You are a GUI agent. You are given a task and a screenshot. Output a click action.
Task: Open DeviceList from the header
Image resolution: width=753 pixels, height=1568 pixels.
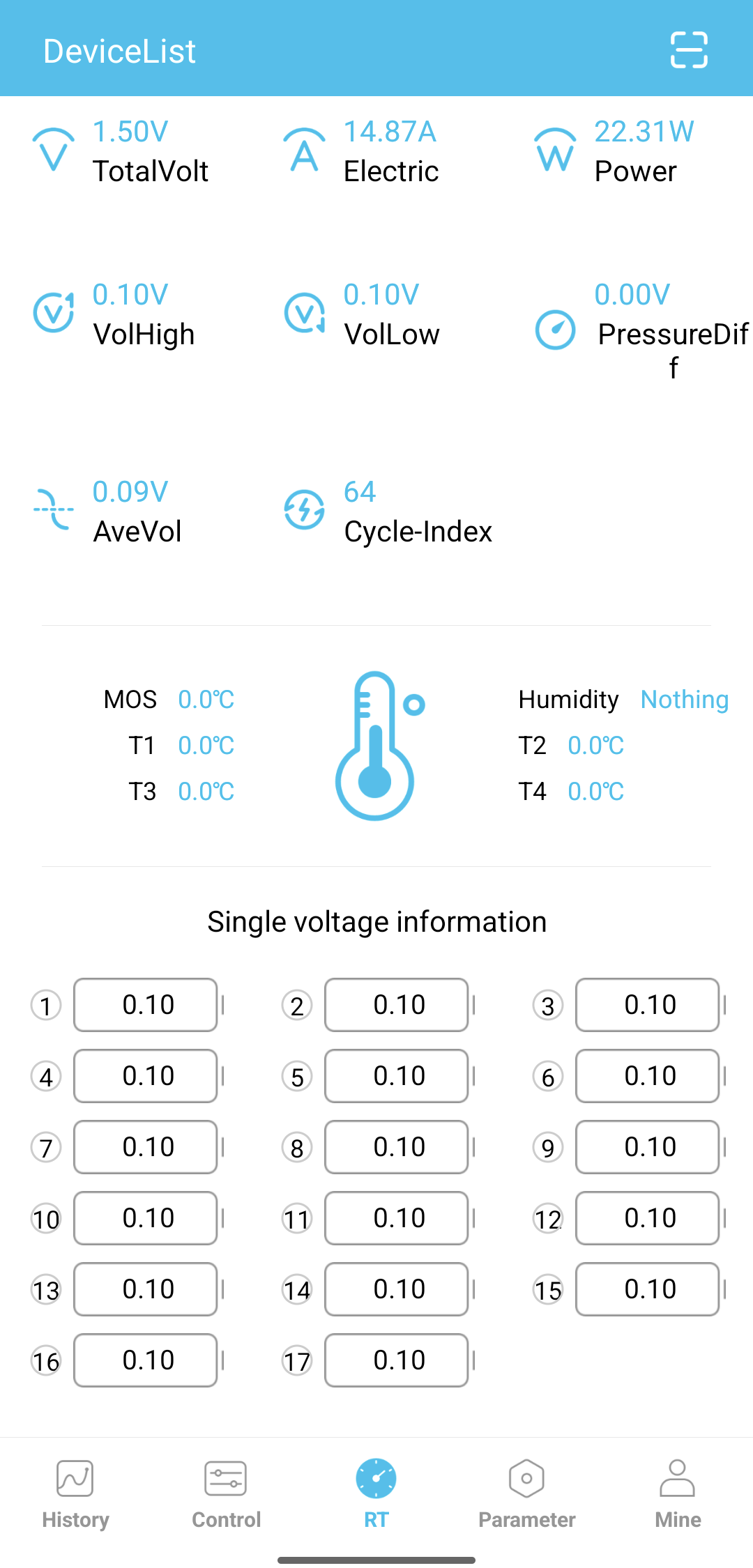coord(119,52)
